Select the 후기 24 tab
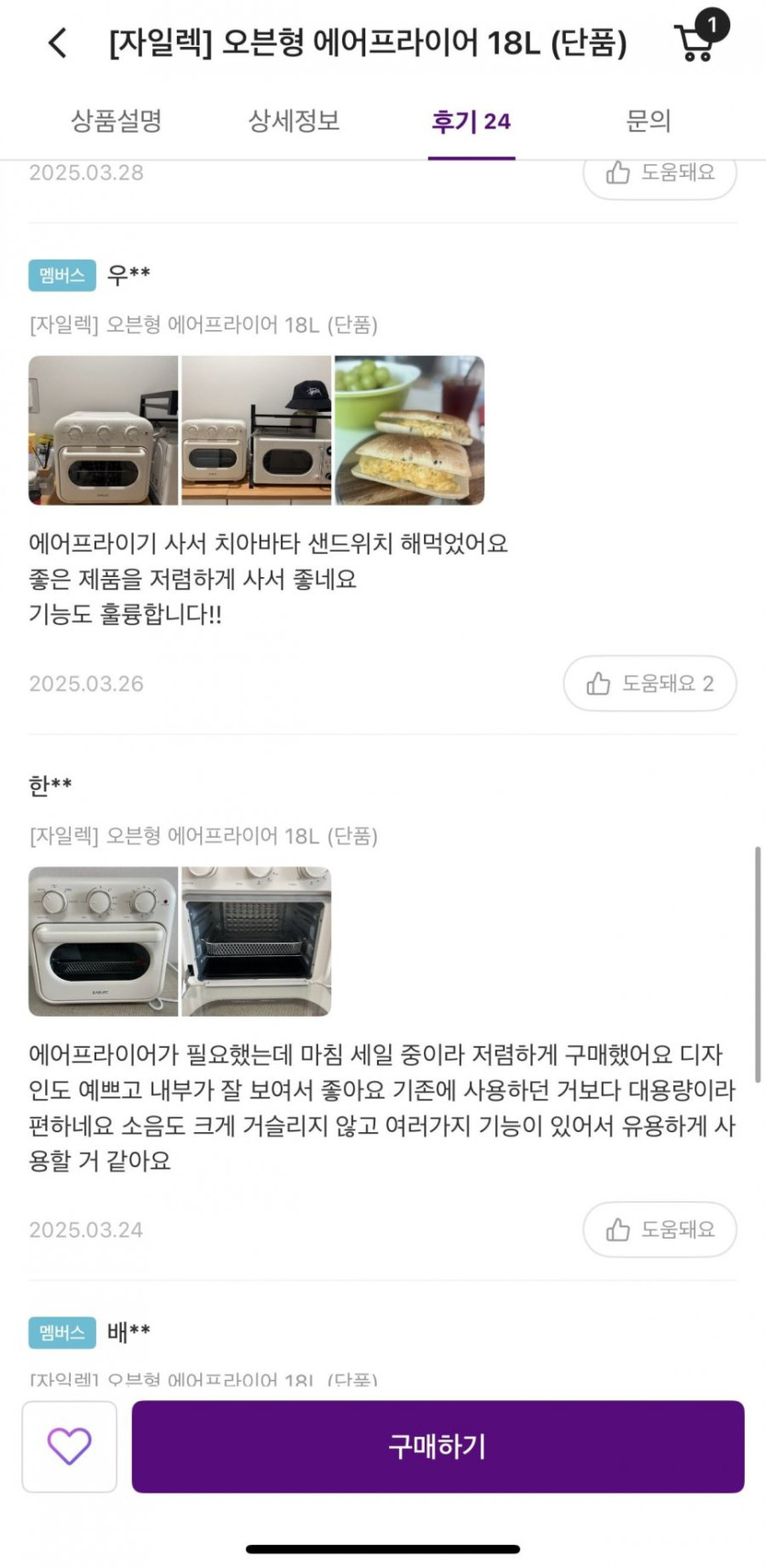 coord(471,121)
